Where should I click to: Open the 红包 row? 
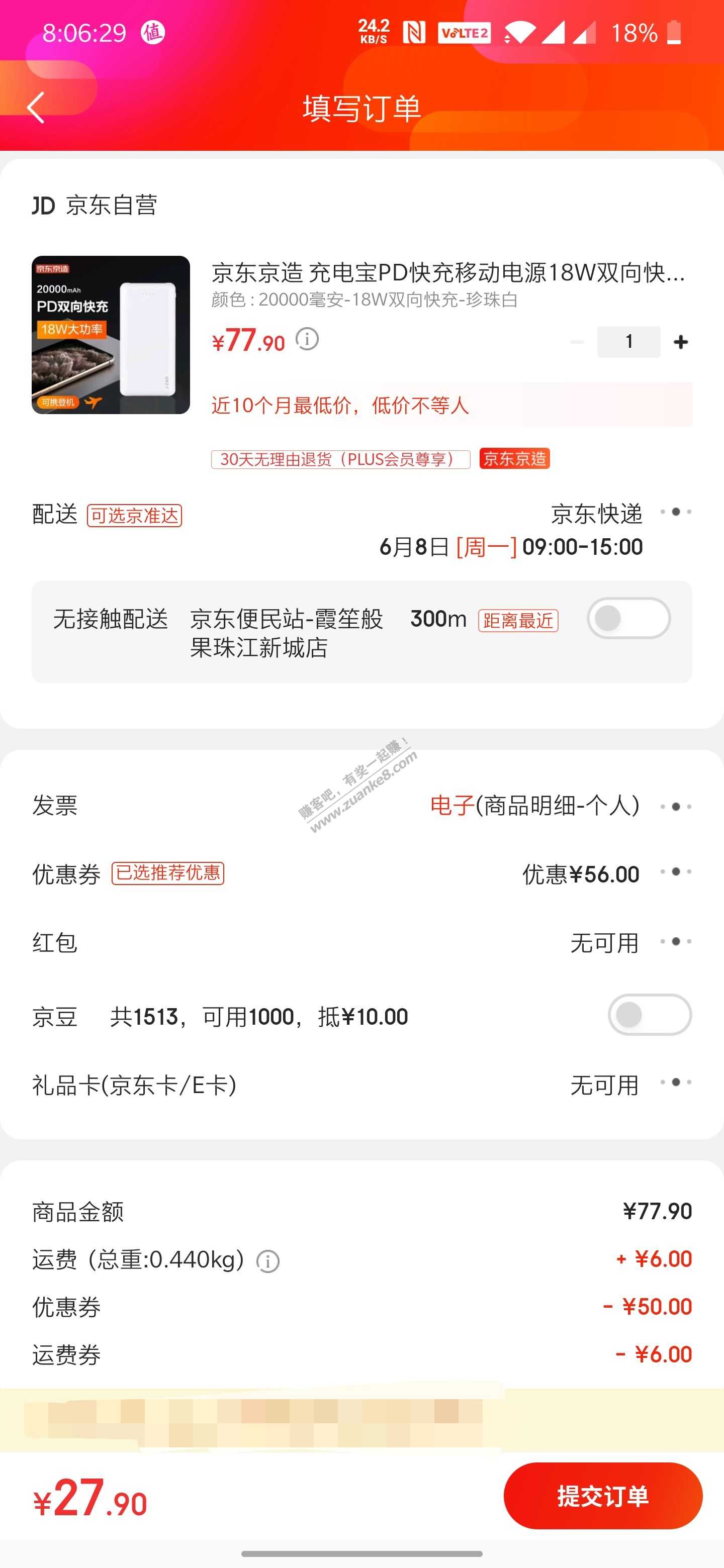675,942
